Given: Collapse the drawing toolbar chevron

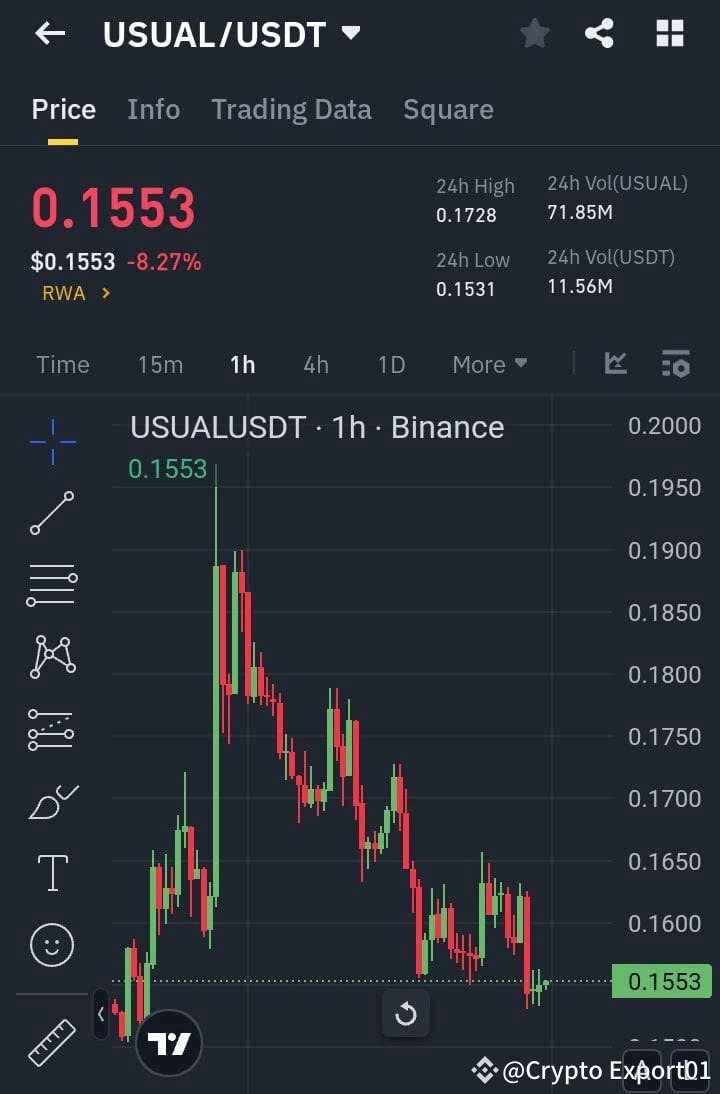Looking at the screenshot, I should point(101,1014).
